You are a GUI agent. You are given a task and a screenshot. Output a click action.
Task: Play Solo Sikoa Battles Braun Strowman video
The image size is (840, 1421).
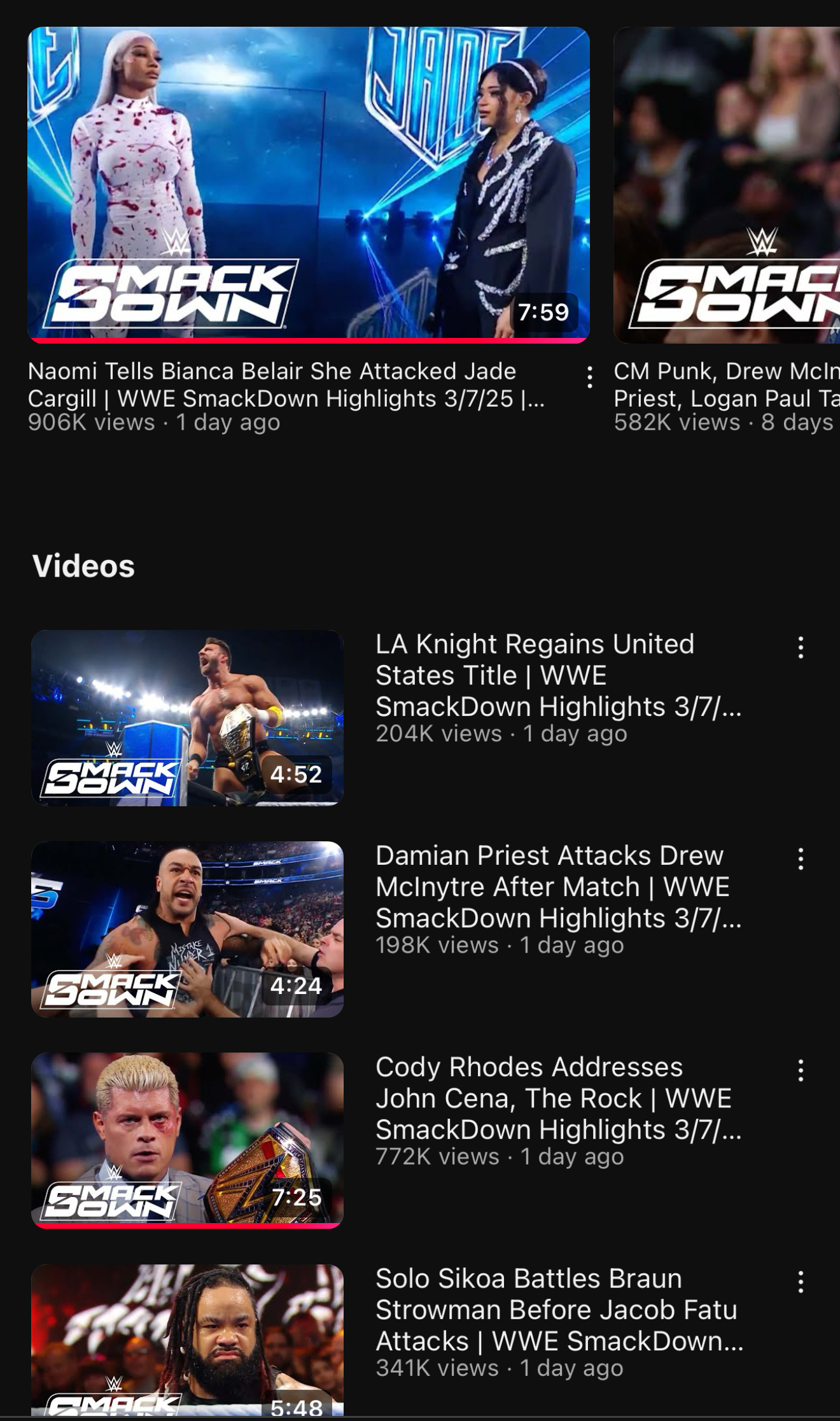[x=187, y=1340]
